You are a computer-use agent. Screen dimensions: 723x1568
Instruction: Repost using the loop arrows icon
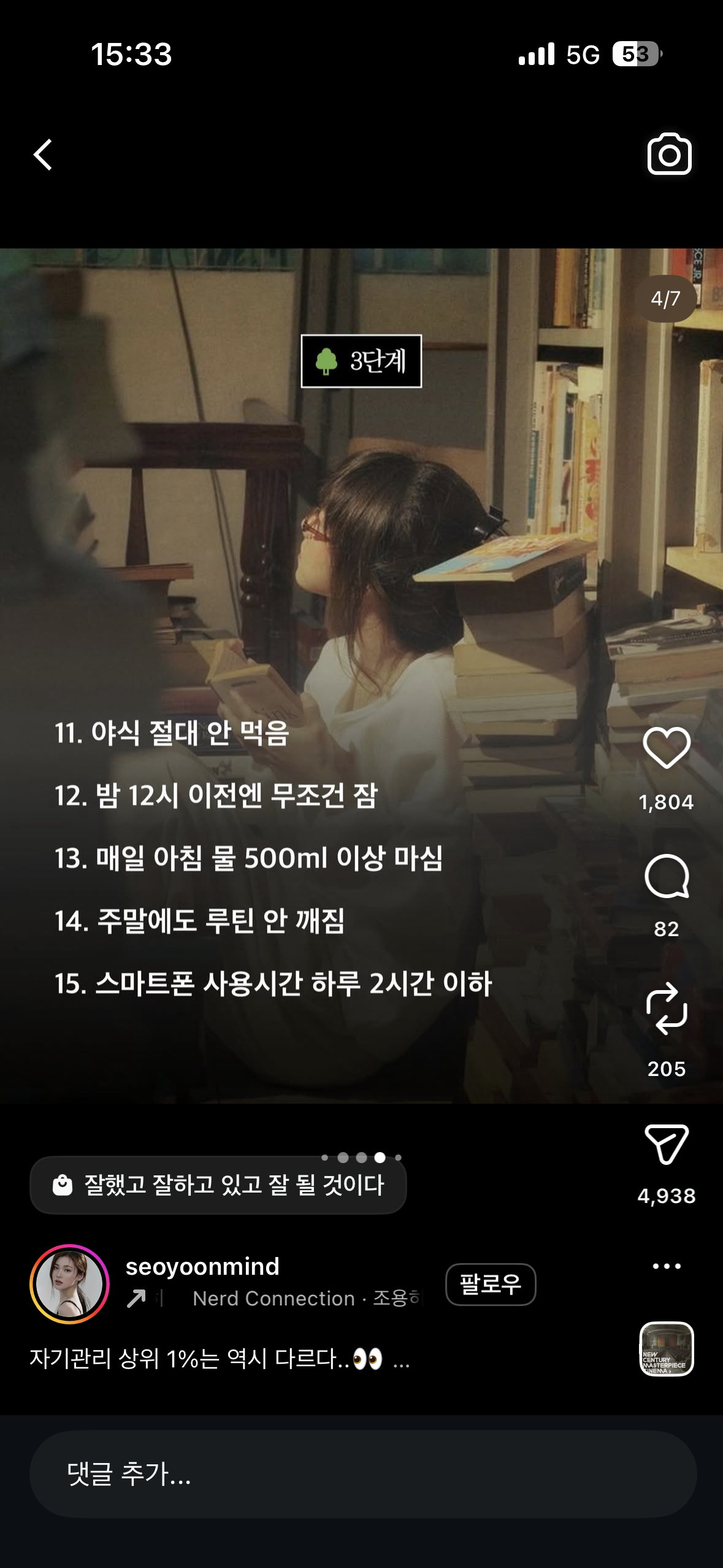click(667, 1009)
